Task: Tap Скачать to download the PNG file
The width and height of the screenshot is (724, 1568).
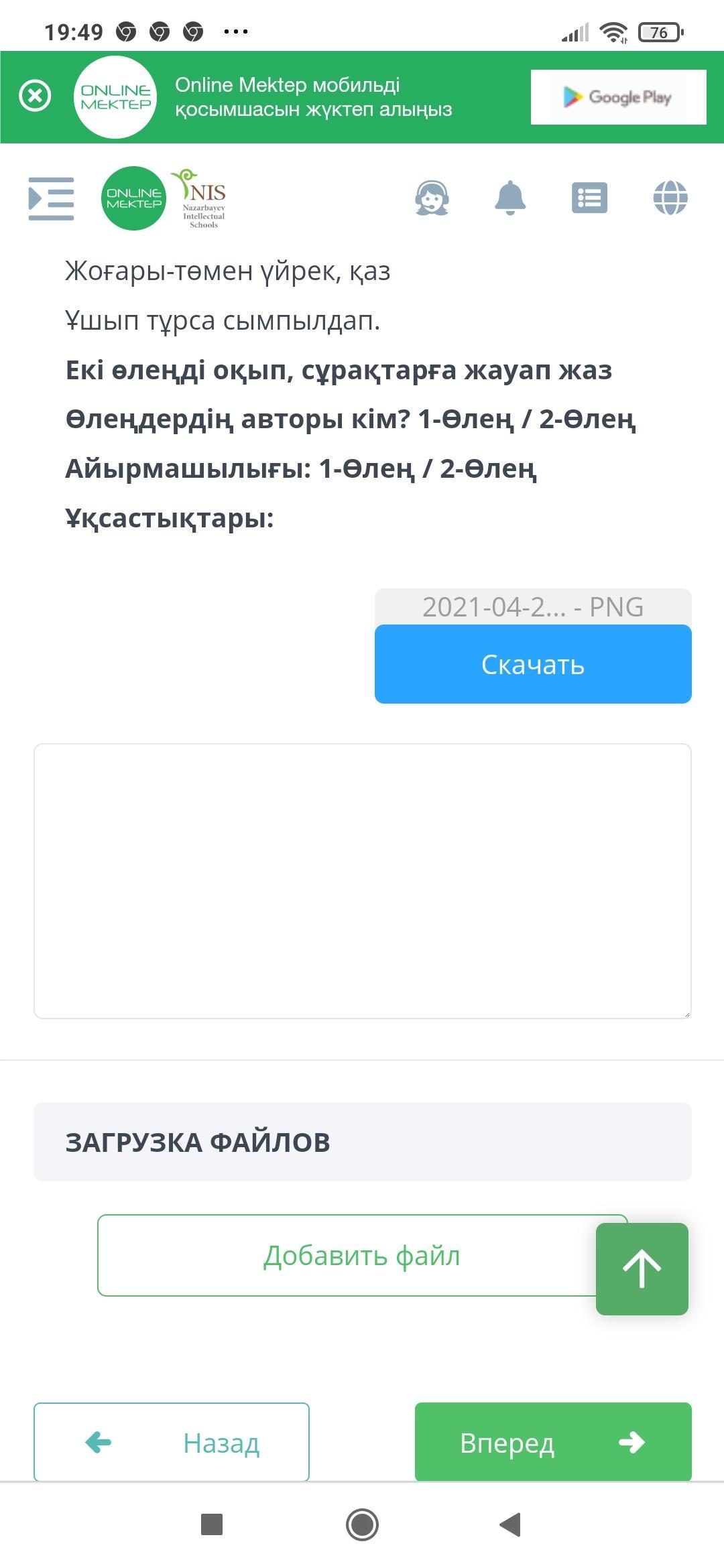Action: pyautogui.click(x=533, y=664)
